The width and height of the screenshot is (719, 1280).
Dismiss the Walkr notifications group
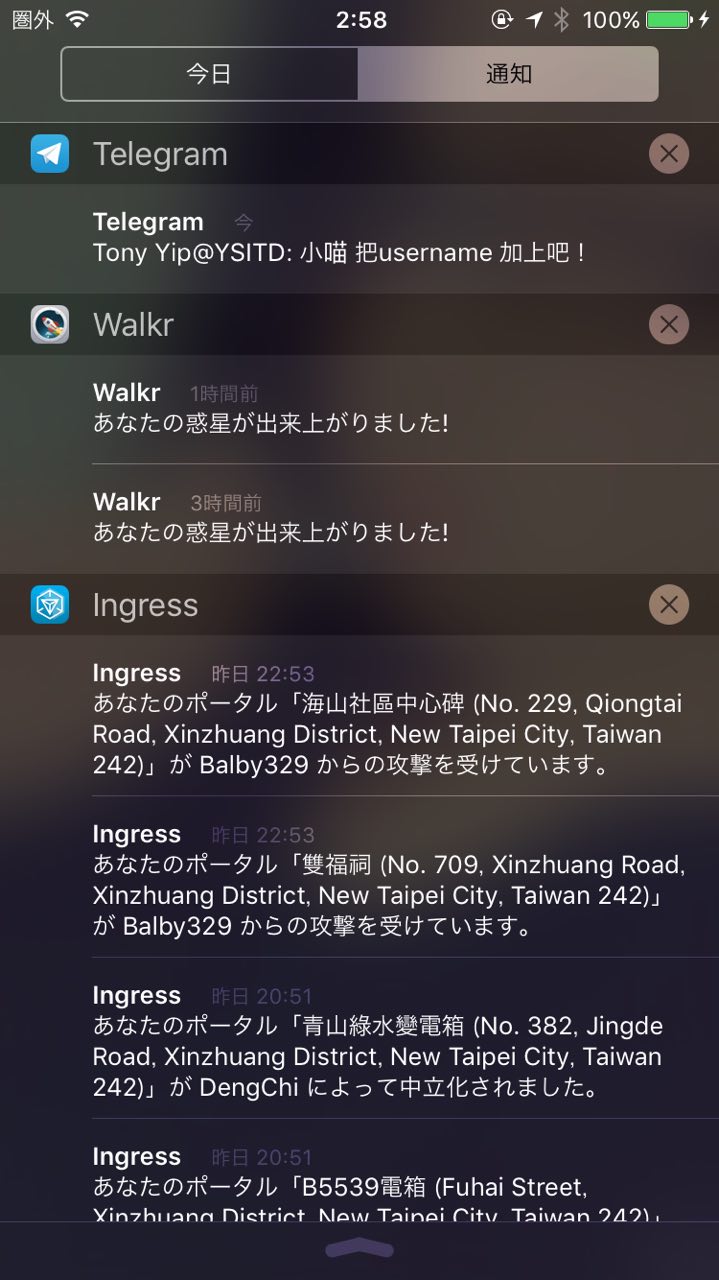pos(668,324)
